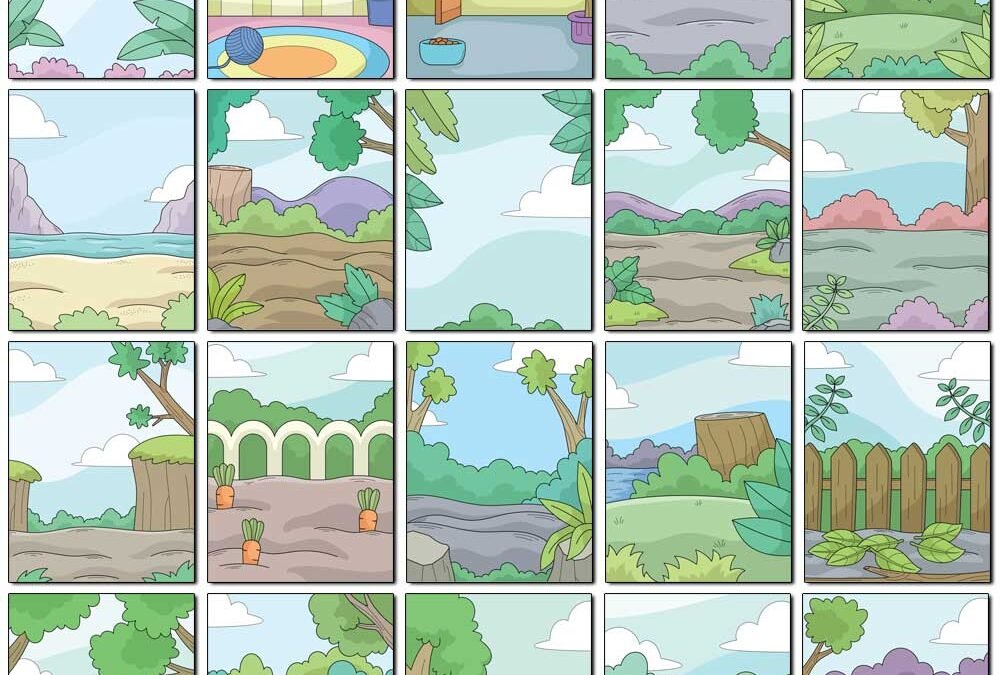Viewport: 1000px width, 675px height.
Task: Choose the pink bushes and gray ground background
Action: pos(896,210)
